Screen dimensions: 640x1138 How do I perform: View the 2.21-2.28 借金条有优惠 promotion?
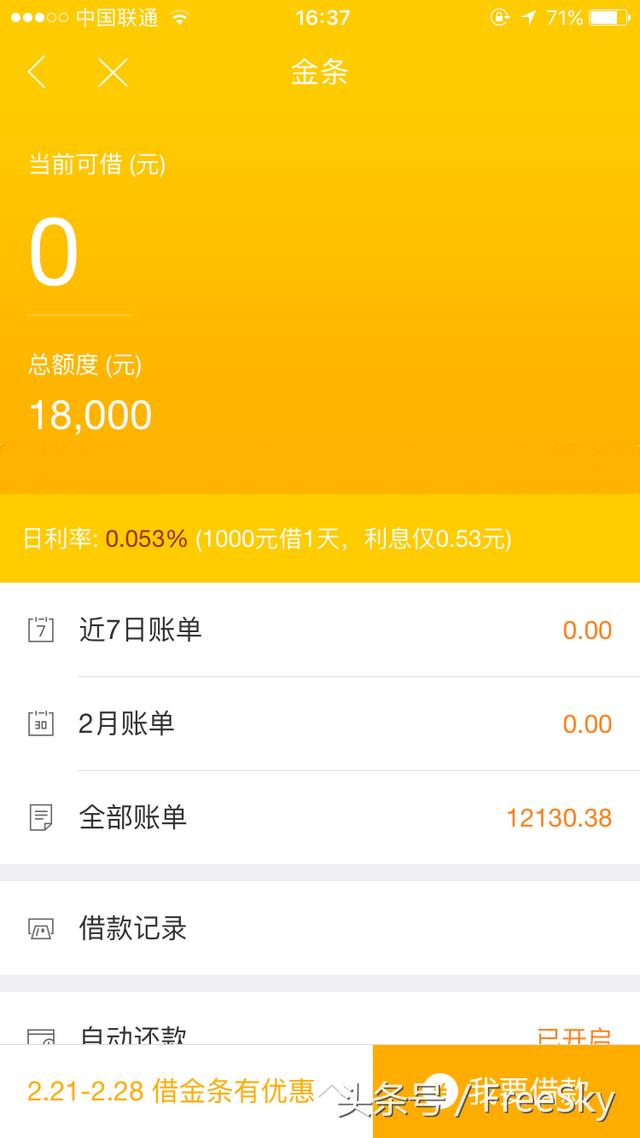[172, 1091]
